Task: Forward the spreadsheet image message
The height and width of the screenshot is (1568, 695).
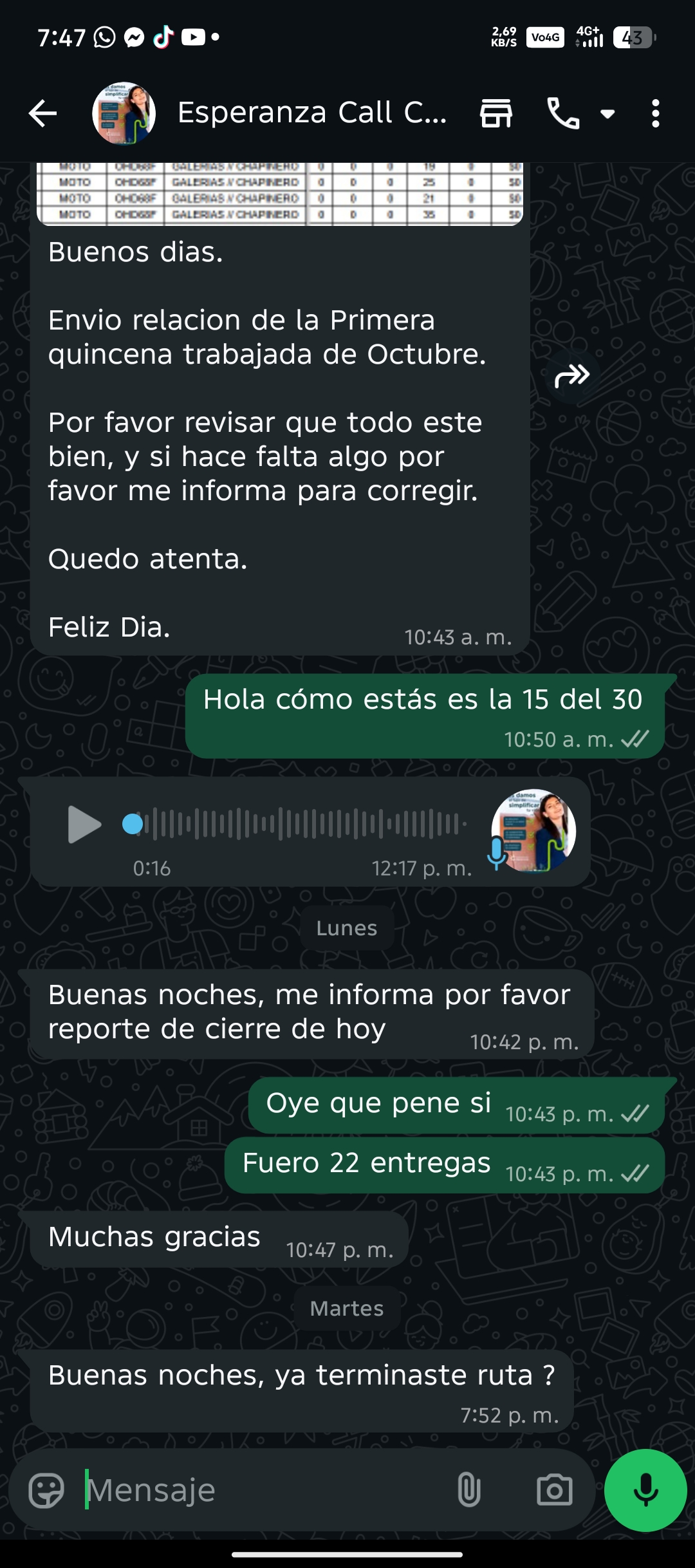Action: point(572,375)
